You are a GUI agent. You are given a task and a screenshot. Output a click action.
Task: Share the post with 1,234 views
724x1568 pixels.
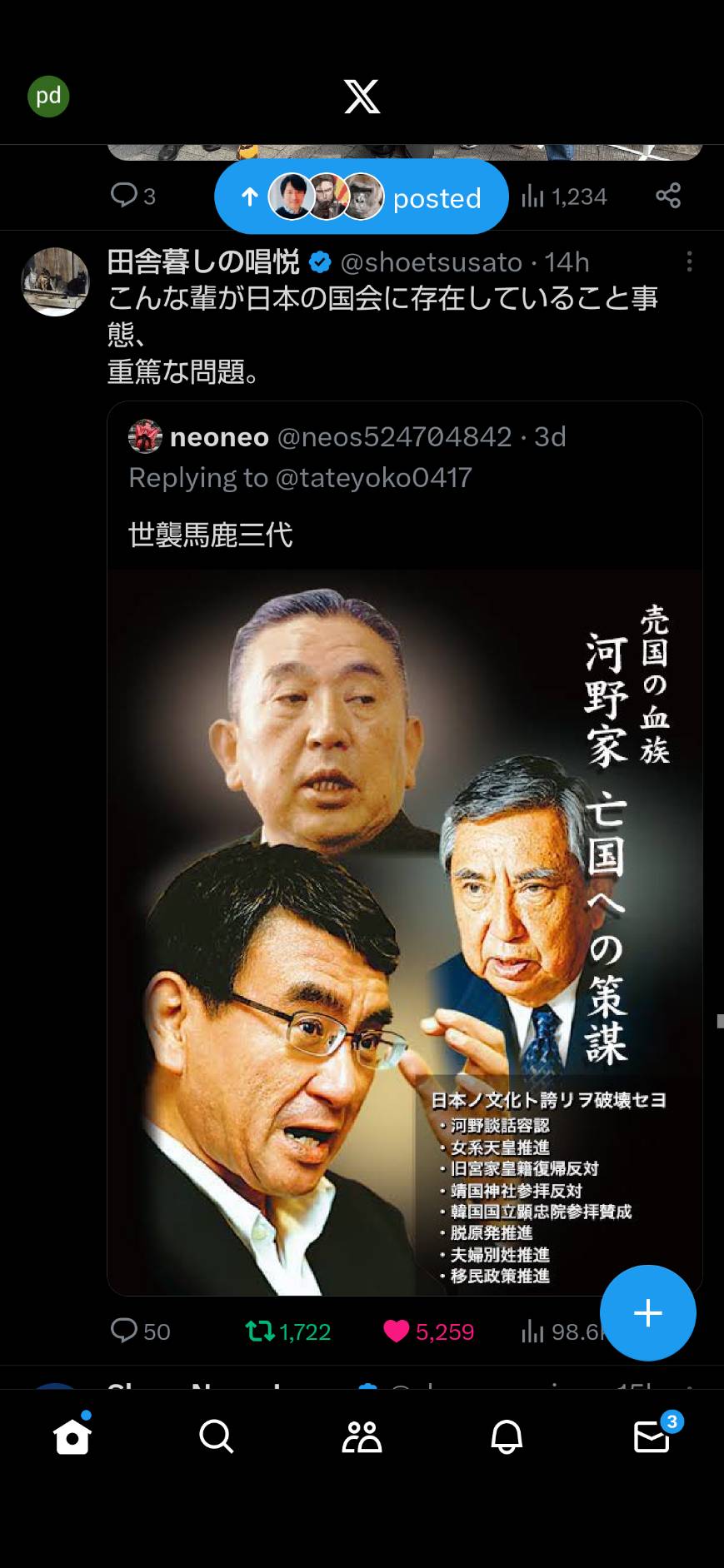(667, 196)
